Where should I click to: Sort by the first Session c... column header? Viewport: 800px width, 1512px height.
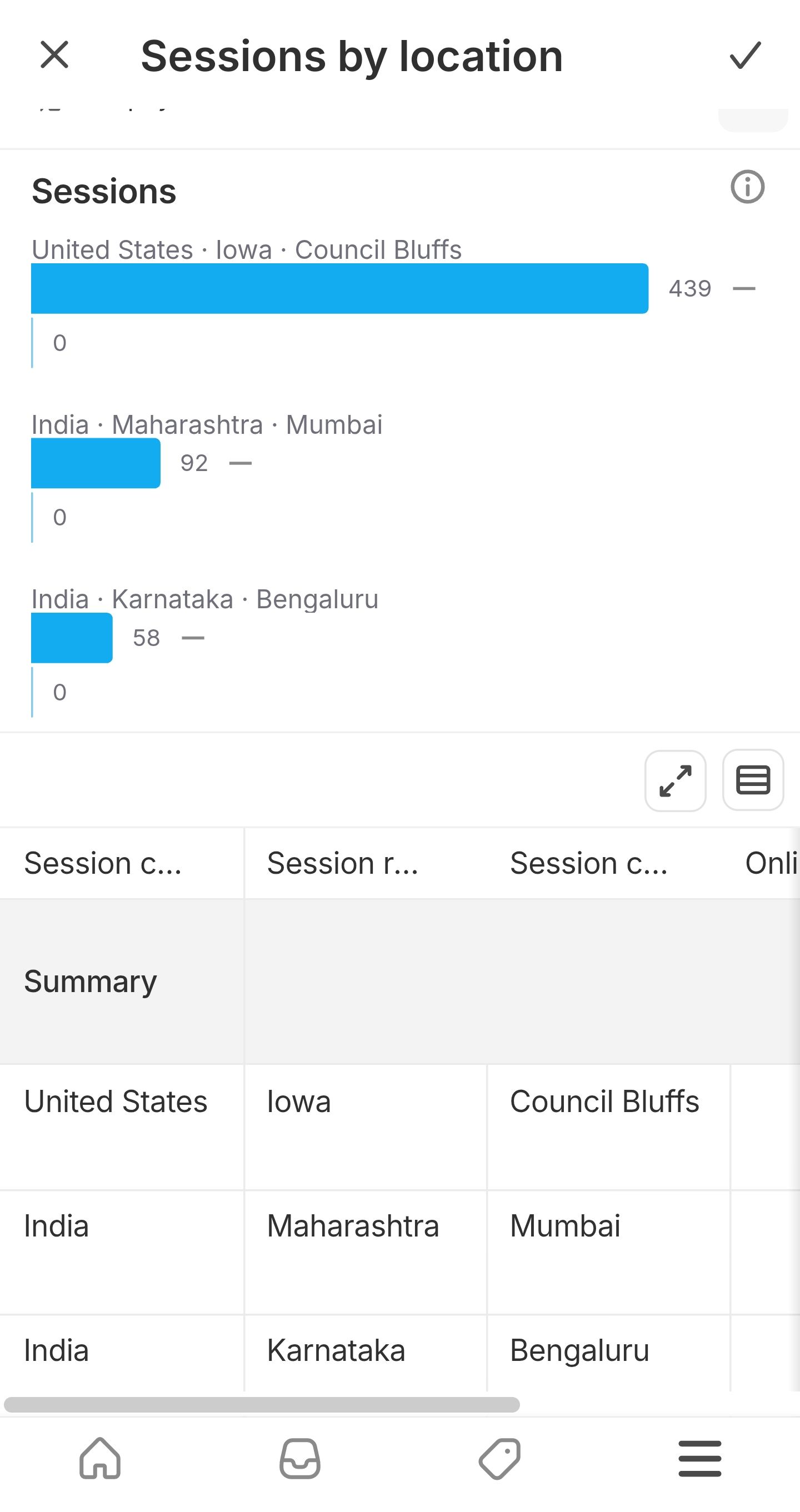[x=103, y=863]
